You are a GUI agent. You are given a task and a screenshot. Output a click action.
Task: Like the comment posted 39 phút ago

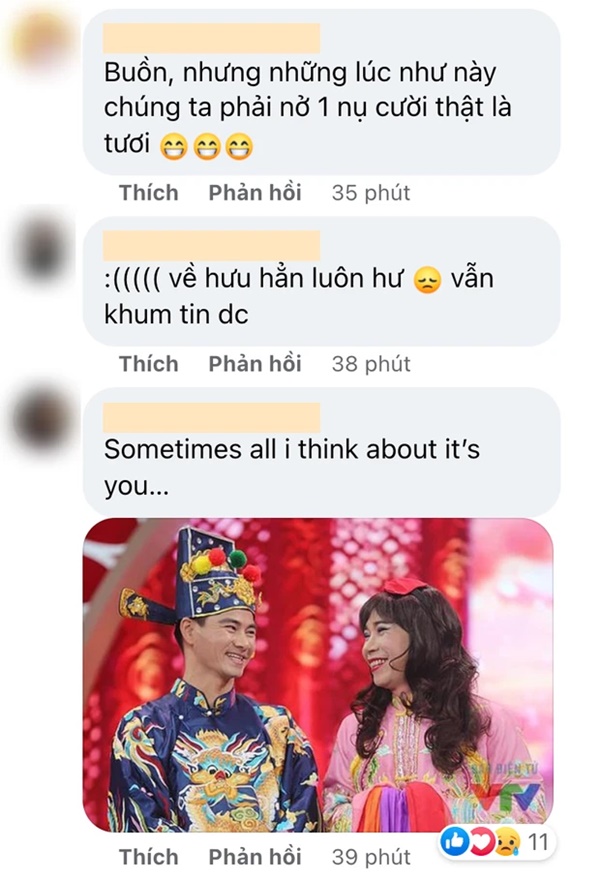coord(148,857)
